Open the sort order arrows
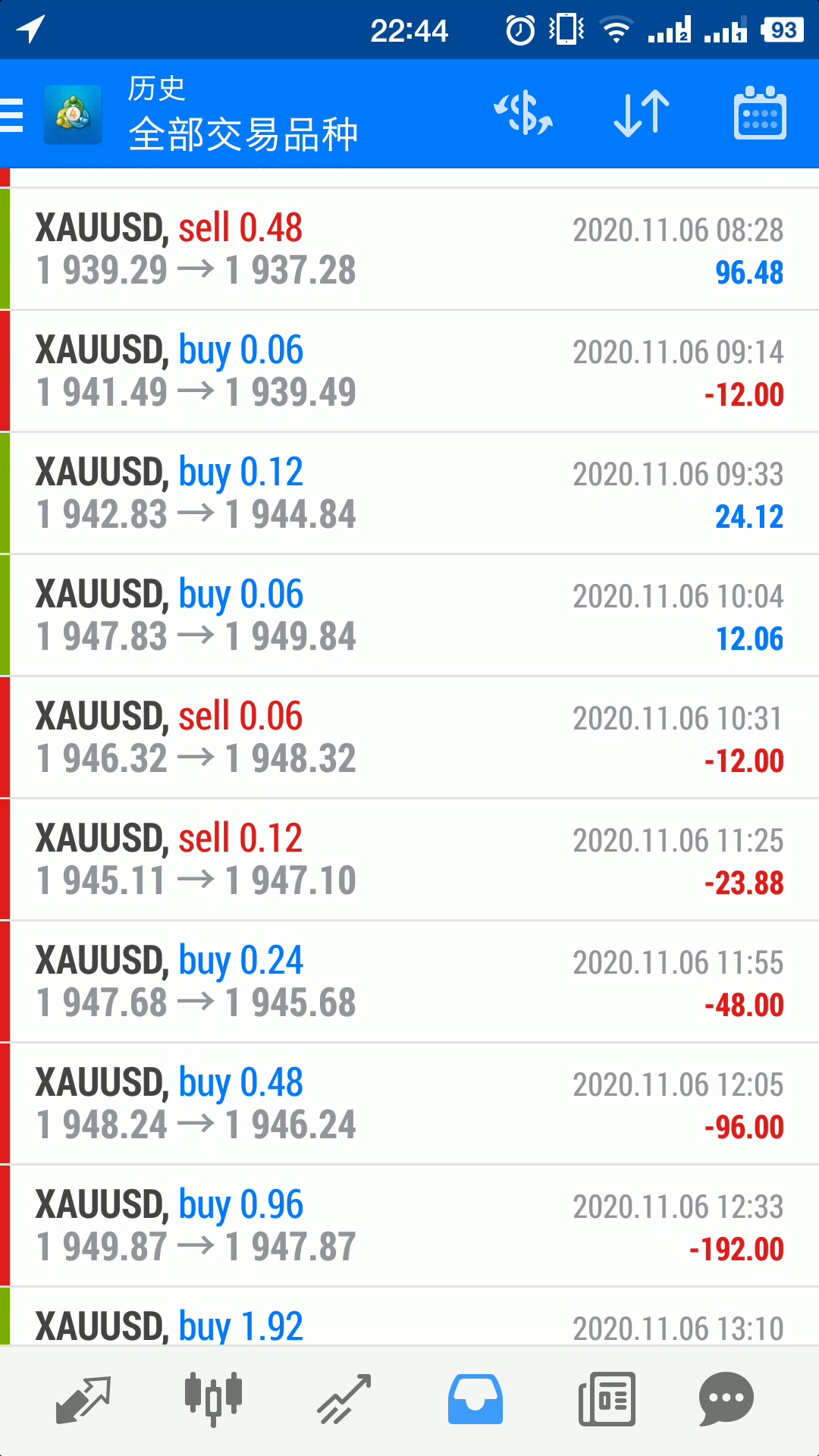This screenshot has width=819, height=1456. 641,114
